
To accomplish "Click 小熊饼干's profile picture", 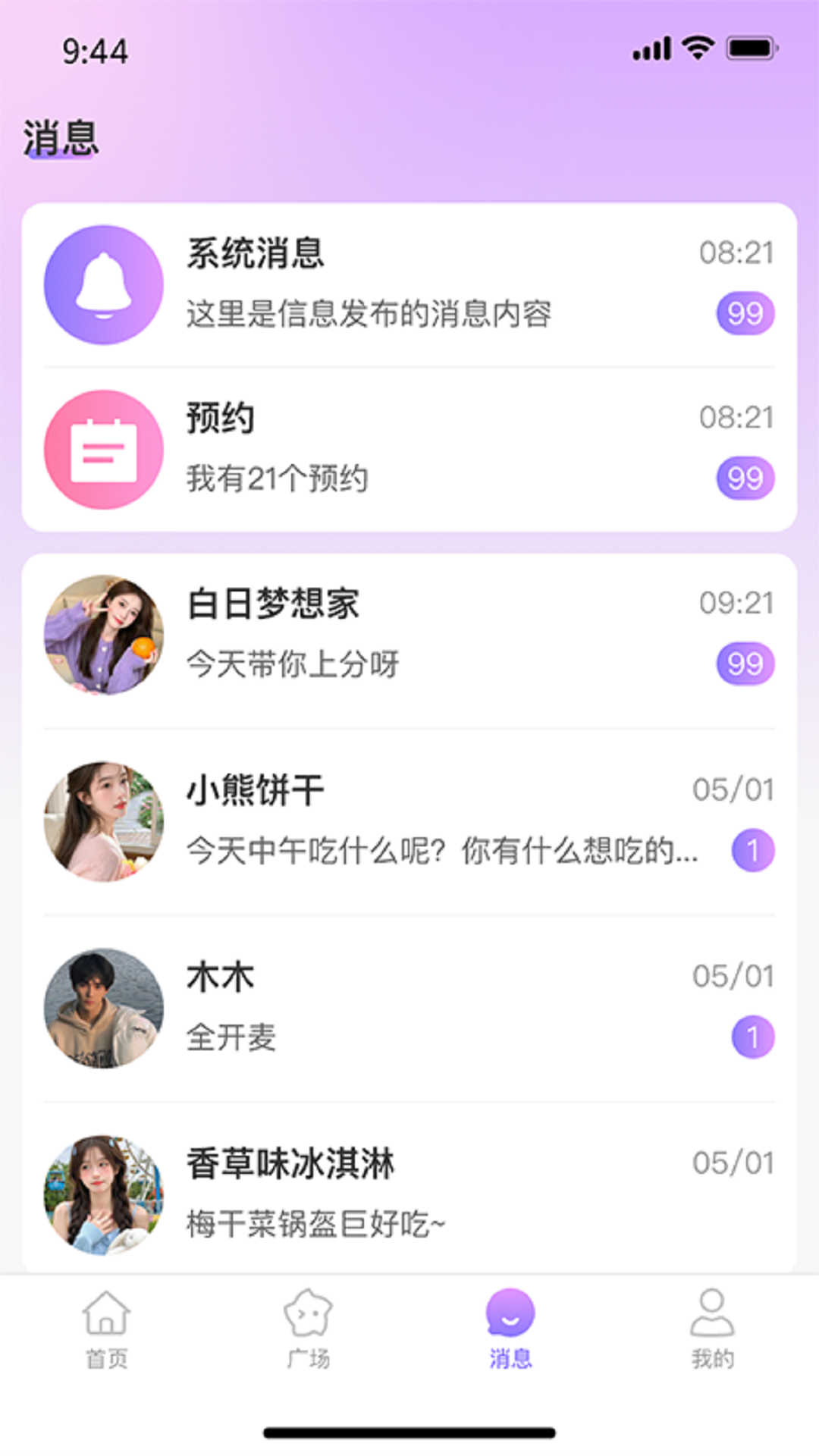I will pyautogui.click(x=103, y=821).
